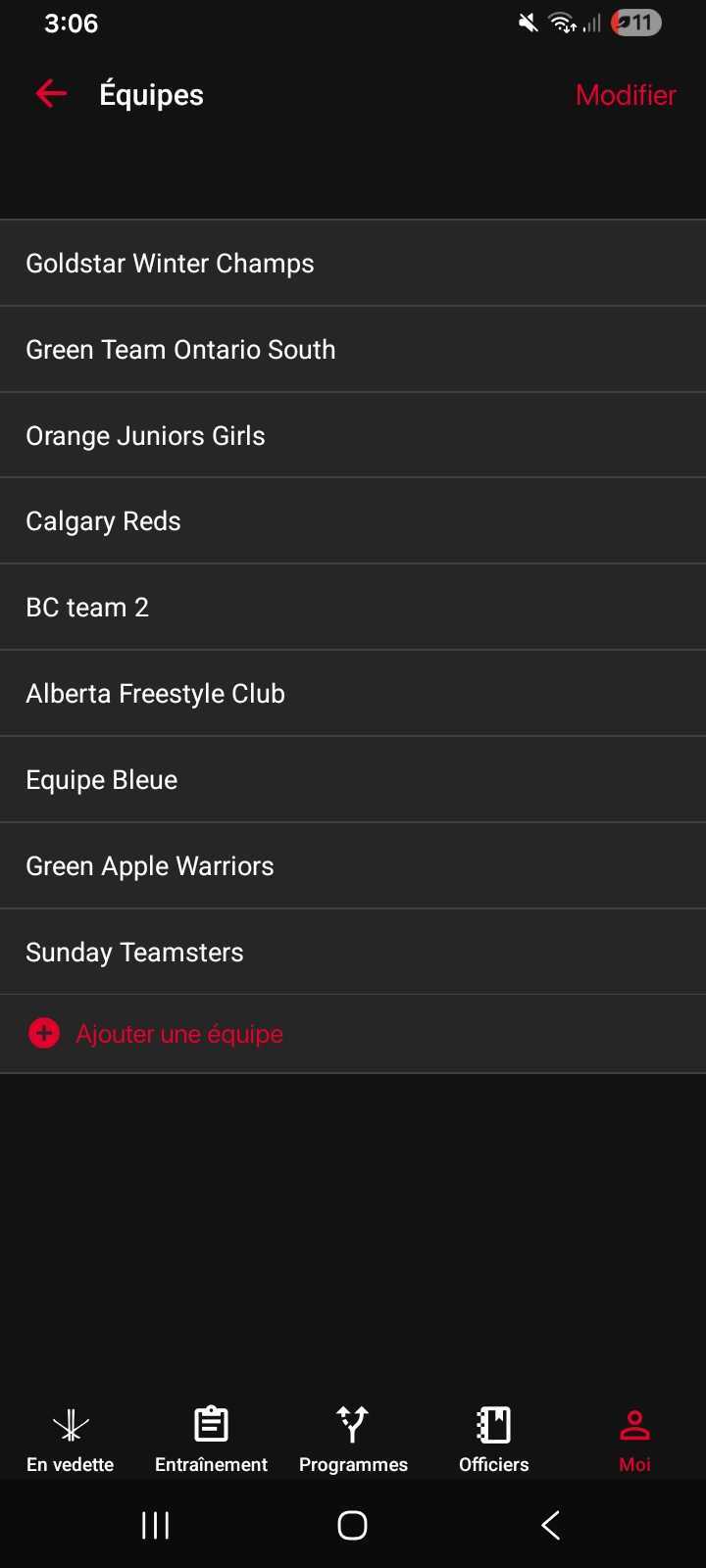Open the Moi profile tab
Image resolution: width=706 pixels, height=1568 pixels.
pos(634,1439)
